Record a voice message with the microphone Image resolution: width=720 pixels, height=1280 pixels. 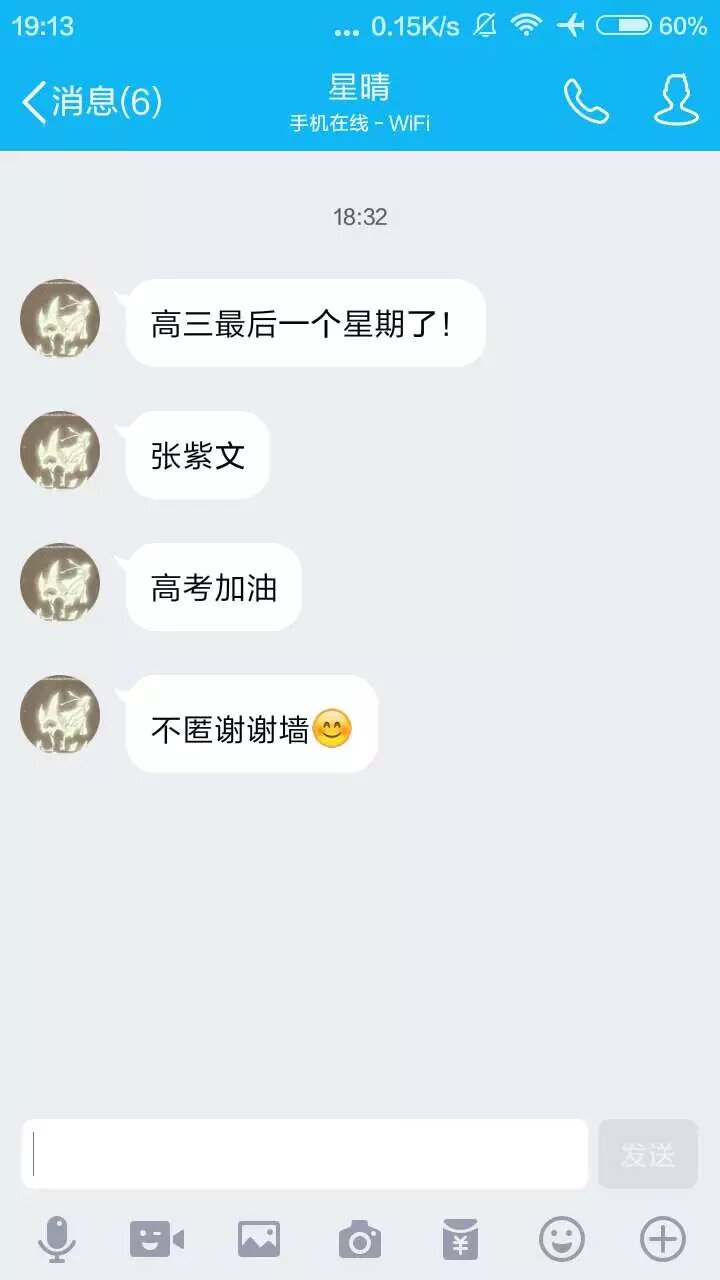tap(57, 1239)
